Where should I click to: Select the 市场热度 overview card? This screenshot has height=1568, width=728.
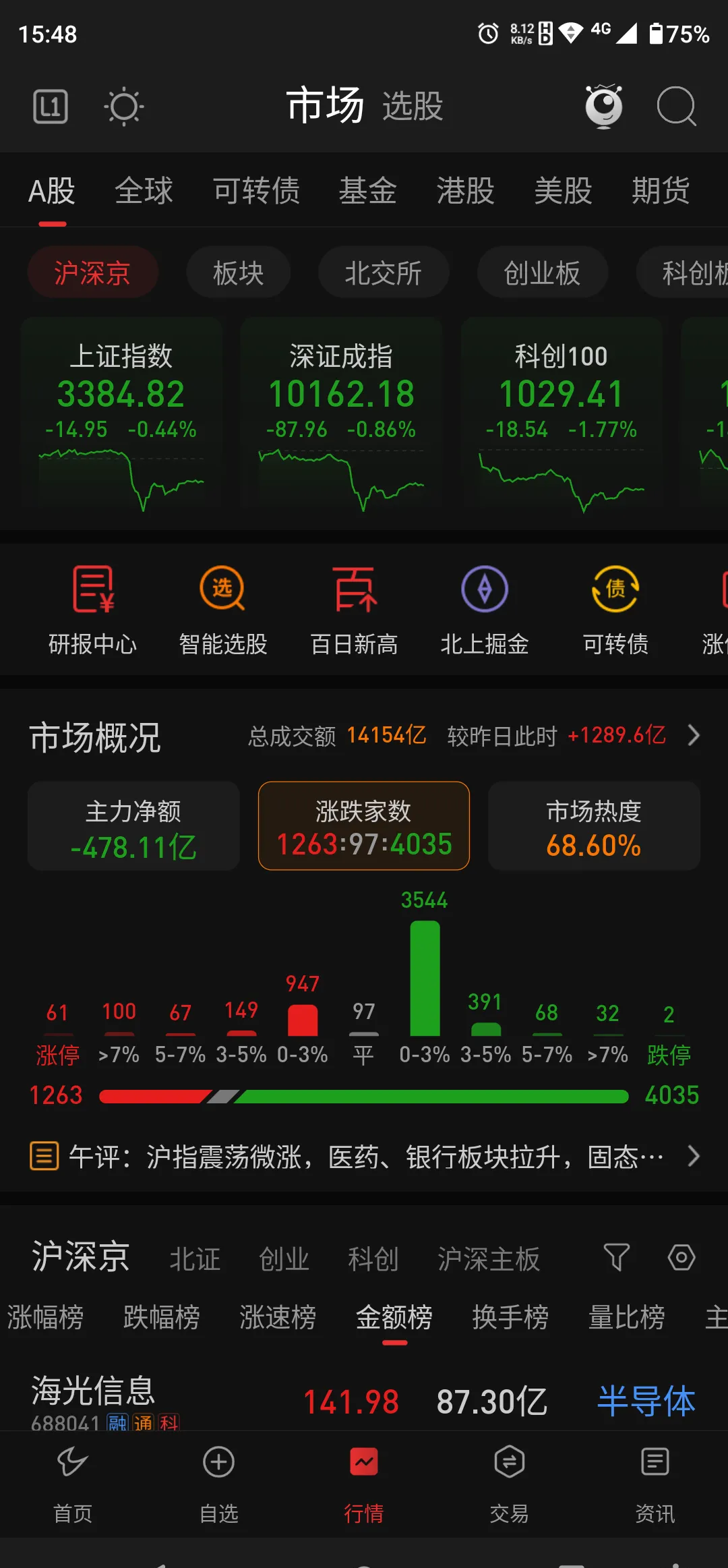click(x=593, y=826)
